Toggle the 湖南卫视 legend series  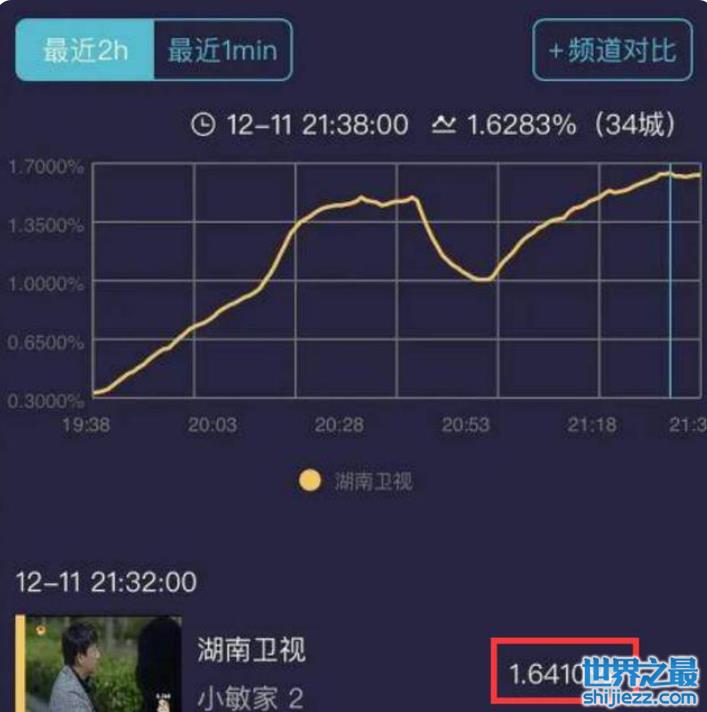pyautogui.click(x=356, y=481)
